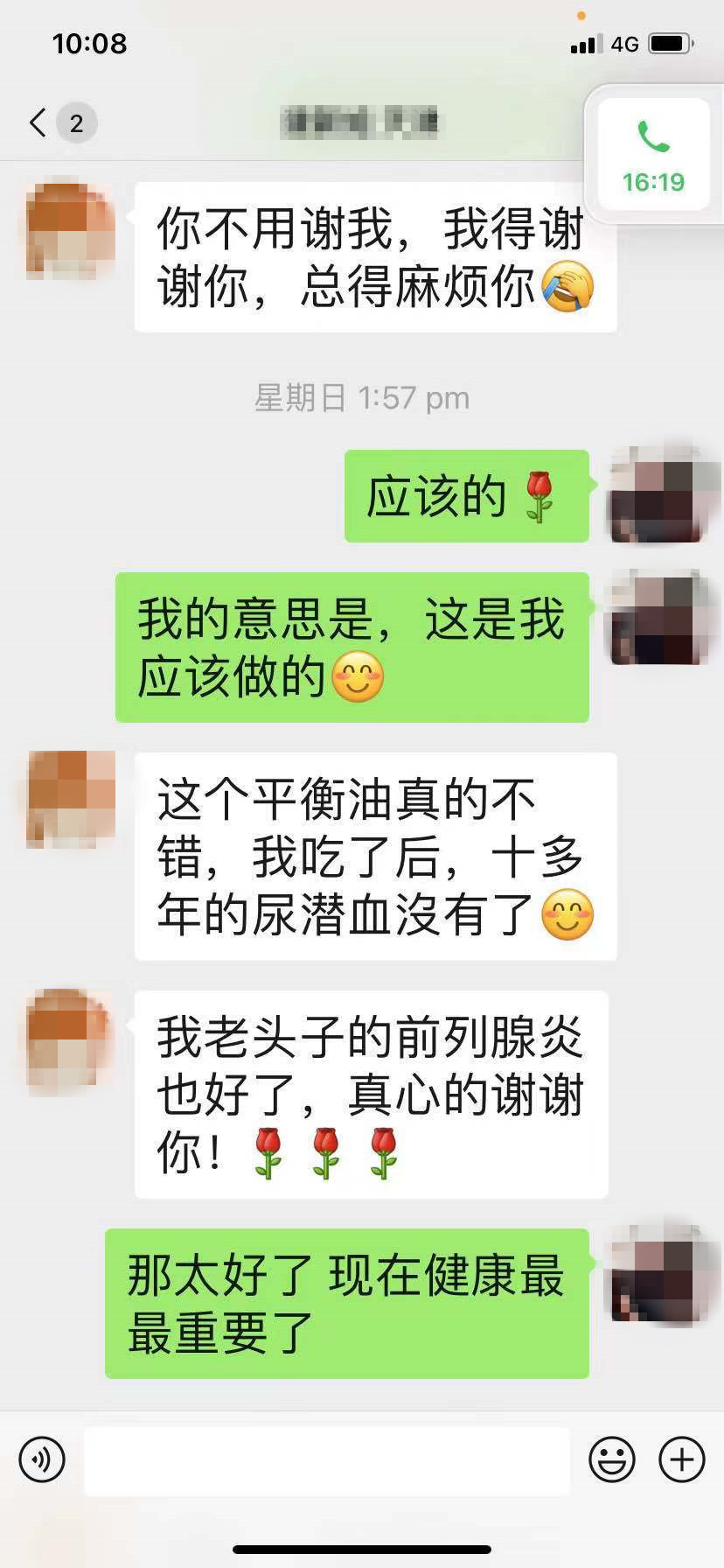Tap the message text field

coord(326,1460)
